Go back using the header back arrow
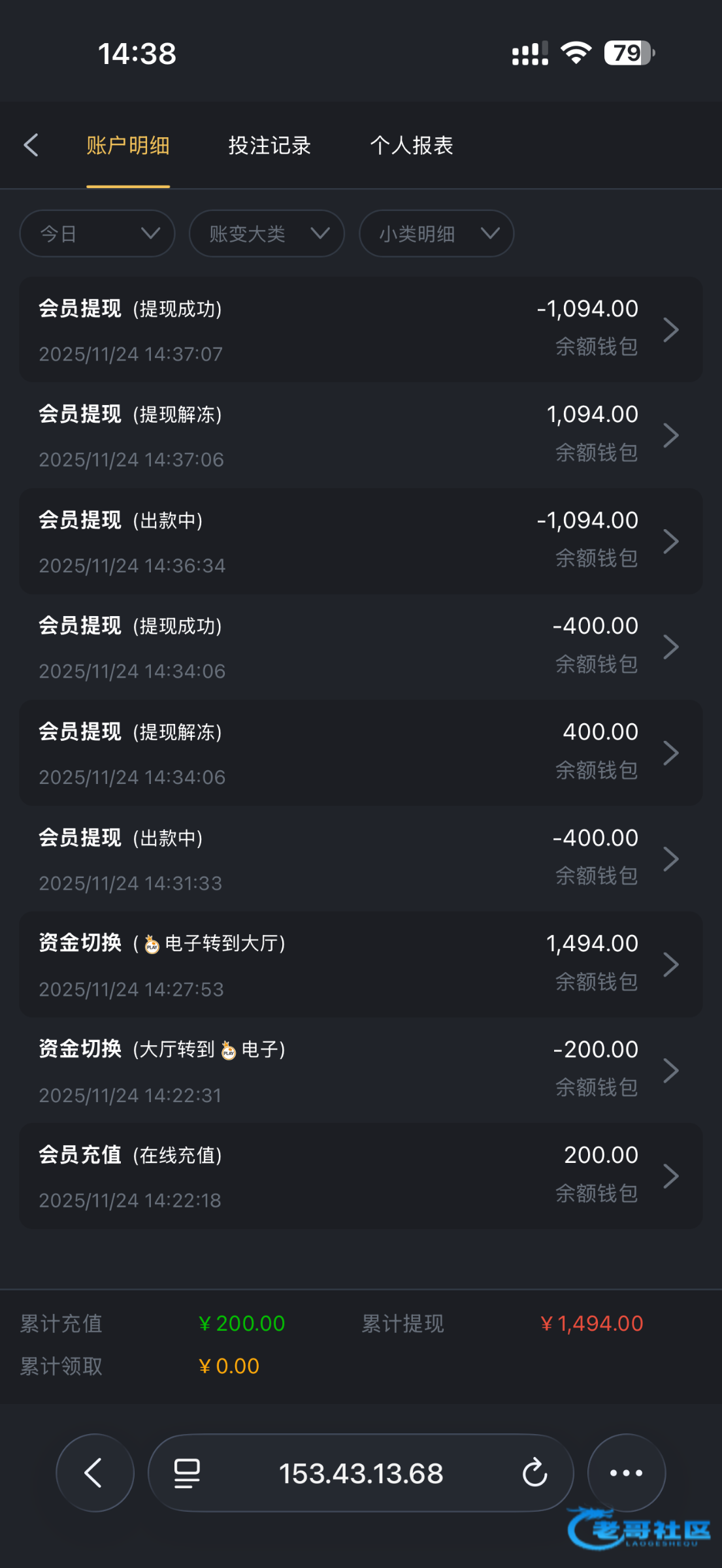The image size is (722, 1568). 31,145
